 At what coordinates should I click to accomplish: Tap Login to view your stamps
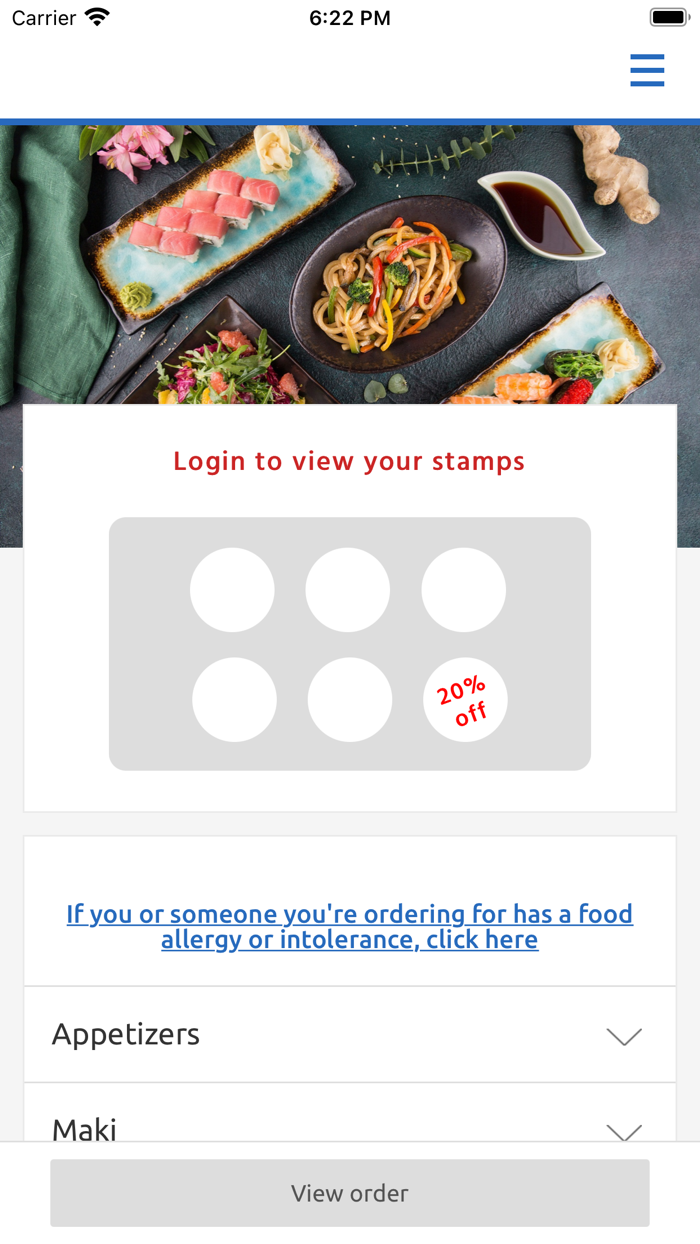tap(349, 461)
